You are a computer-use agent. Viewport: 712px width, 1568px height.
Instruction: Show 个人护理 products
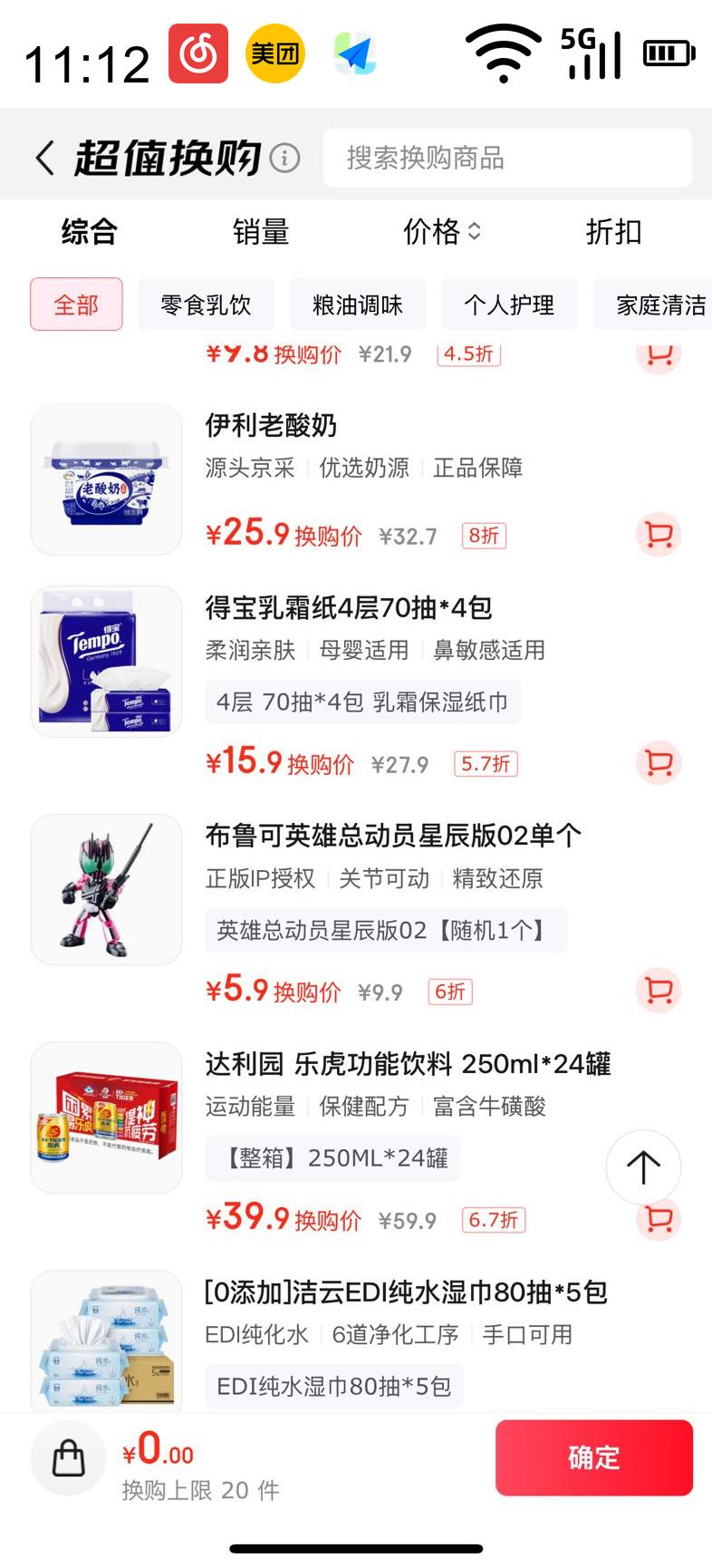tap(509, 305)
